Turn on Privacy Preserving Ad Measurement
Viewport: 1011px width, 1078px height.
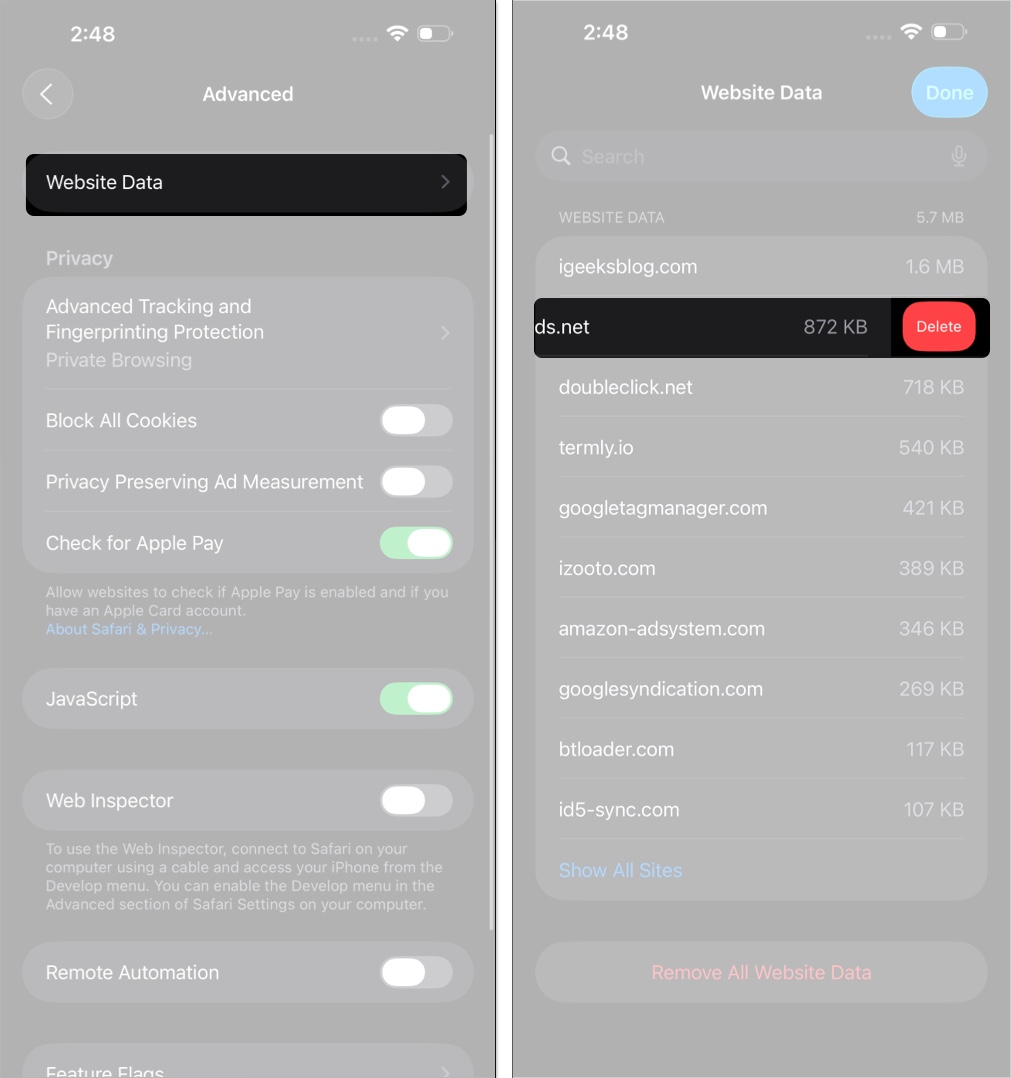pyautogui.click(x=415, y=482)
